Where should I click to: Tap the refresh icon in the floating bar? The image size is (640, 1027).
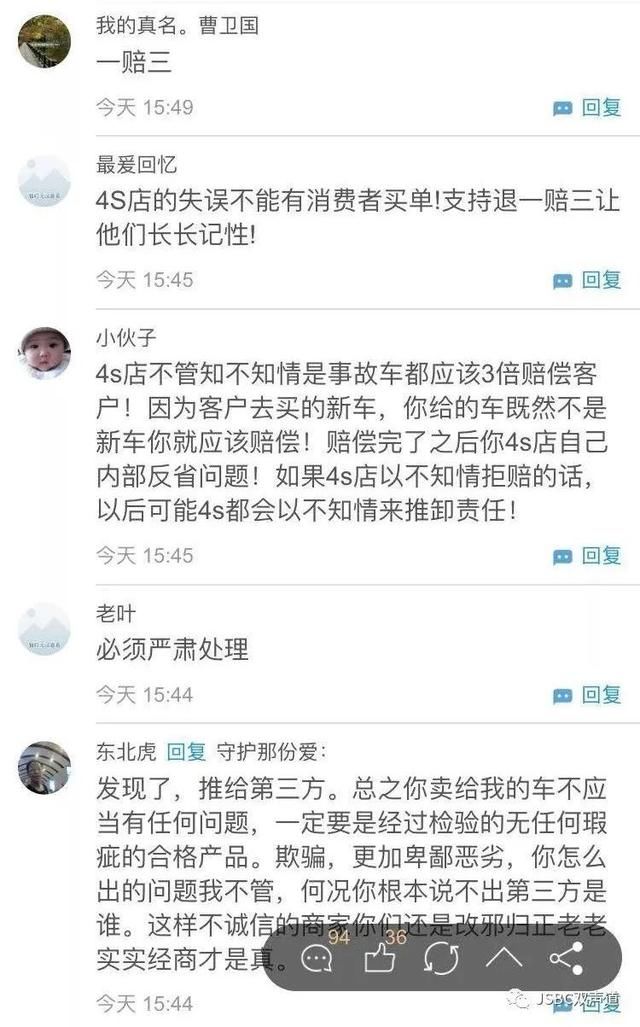coord(441,960)
